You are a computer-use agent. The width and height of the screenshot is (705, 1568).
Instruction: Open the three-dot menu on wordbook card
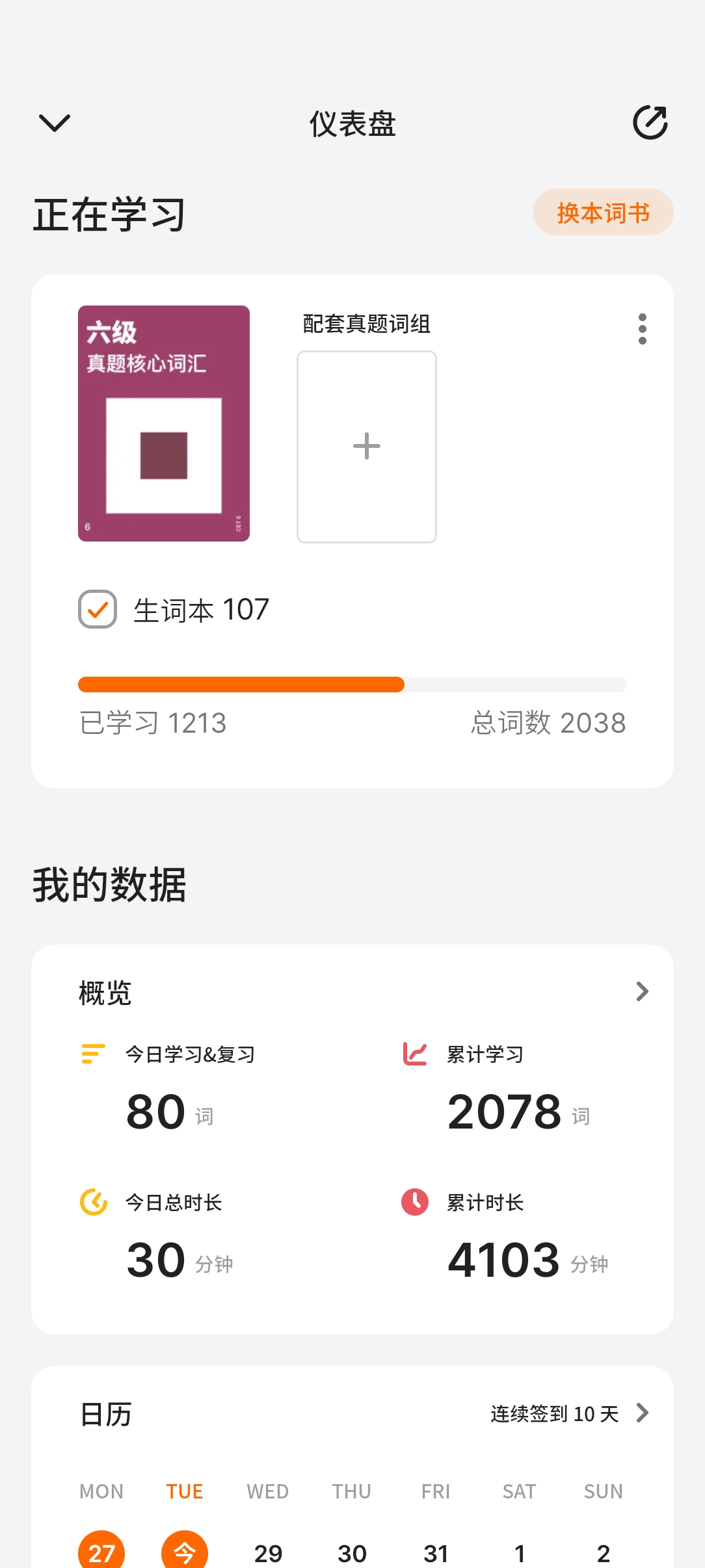click(x=643, y=329)
